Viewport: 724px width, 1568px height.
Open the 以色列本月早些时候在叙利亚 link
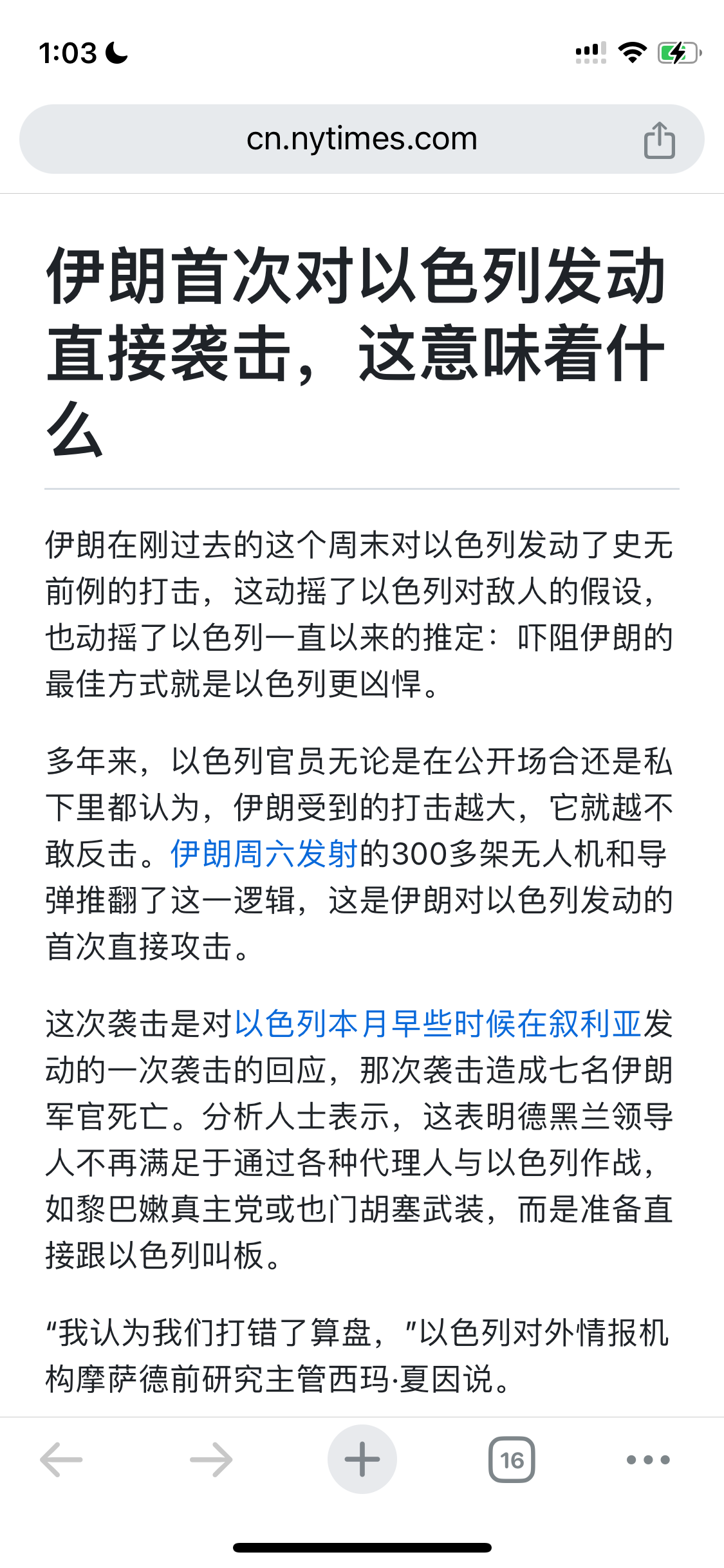(438, 1024)
